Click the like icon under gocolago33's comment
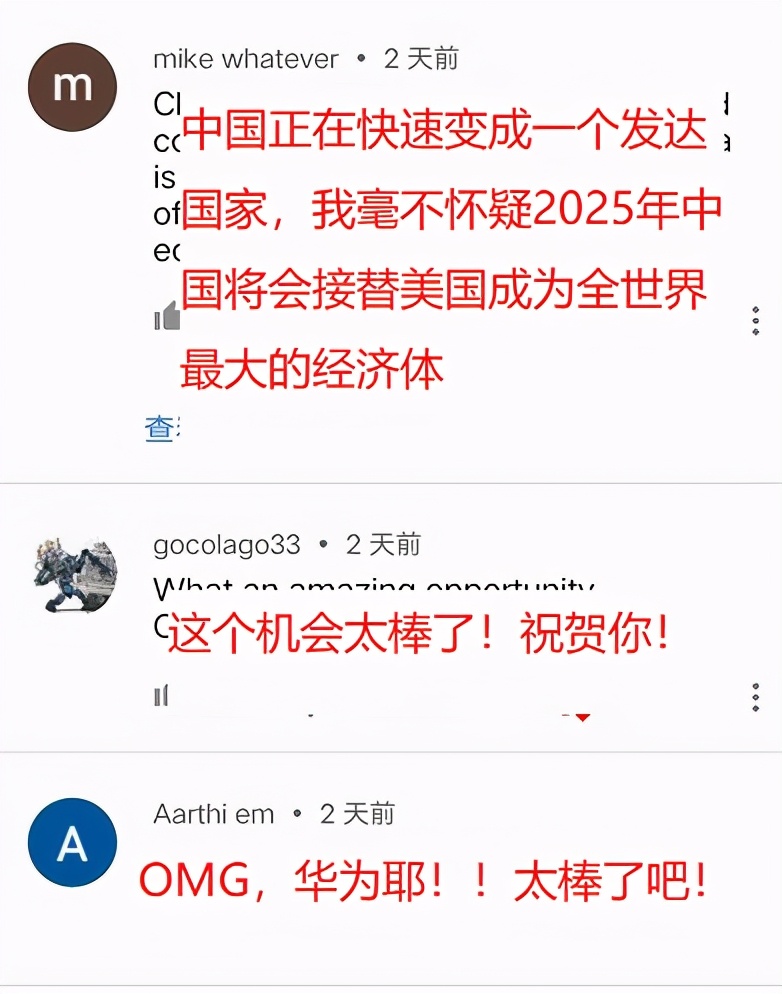The image size is (782, 994). [161, 694]
